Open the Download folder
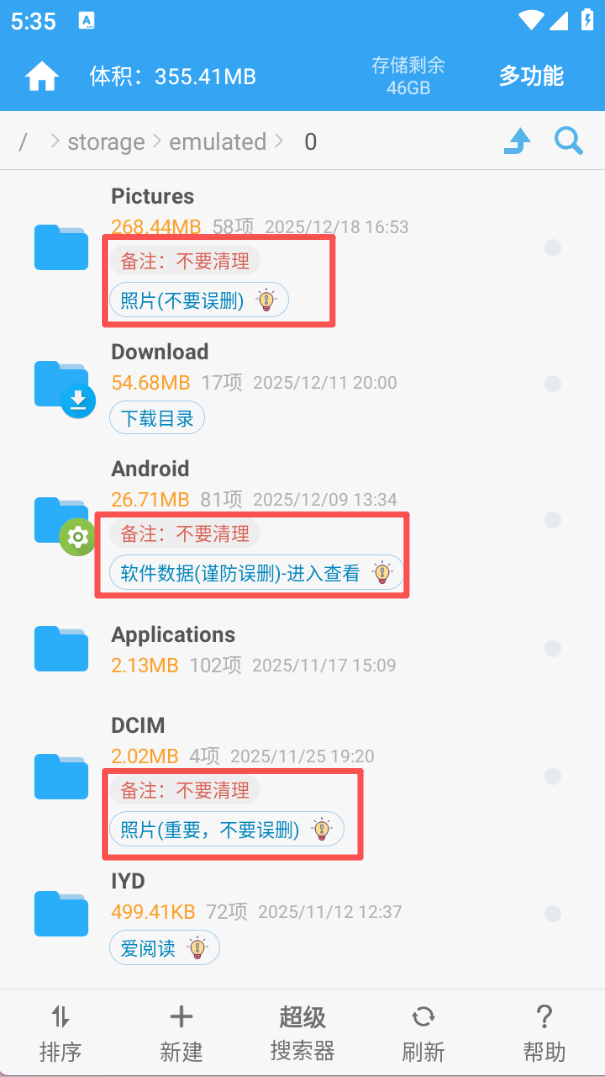The image size is (605, 1077). pyautogui.click(x=160, y=352)
